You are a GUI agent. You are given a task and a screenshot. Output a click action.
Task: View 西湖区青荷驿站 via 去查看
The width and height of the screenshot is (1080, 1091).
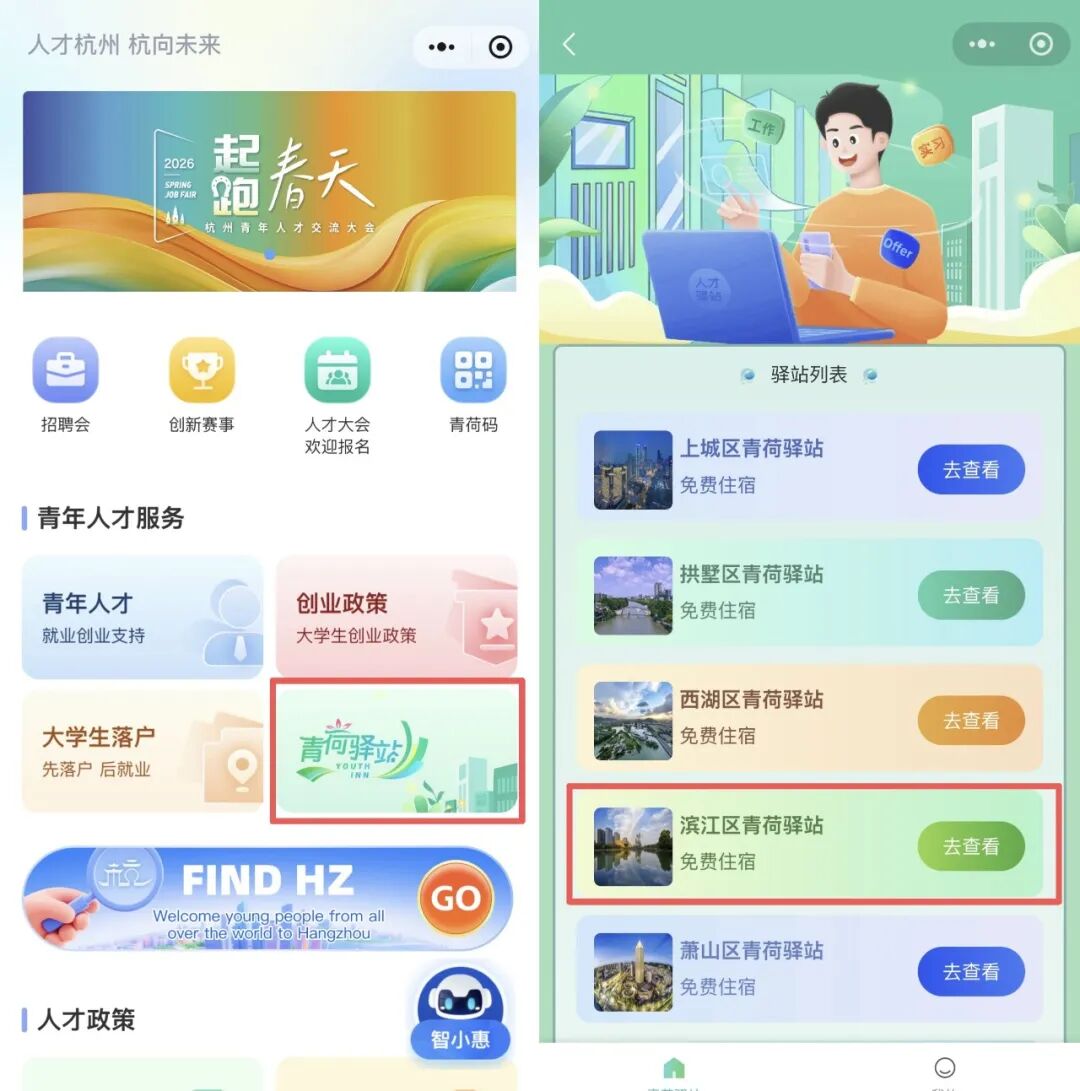(971, 720)
